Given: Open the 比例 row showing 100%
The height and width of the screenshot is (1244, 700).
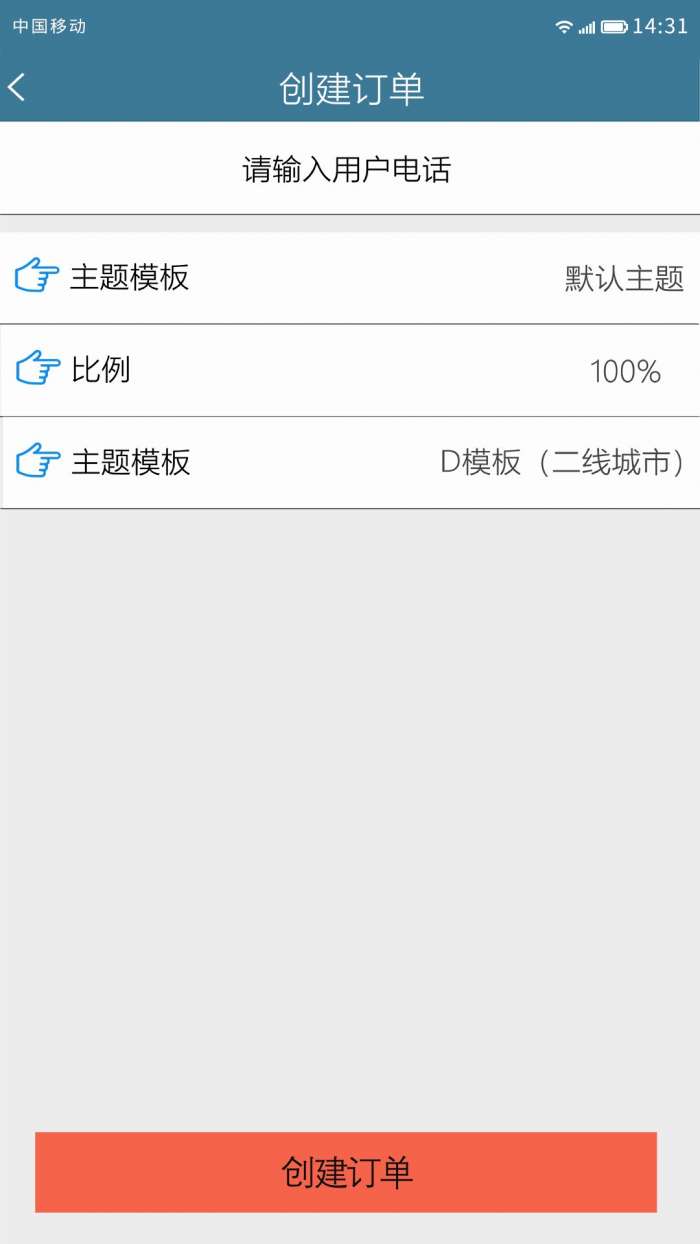Looking at the screenshot, I should [x=350, y=371].
